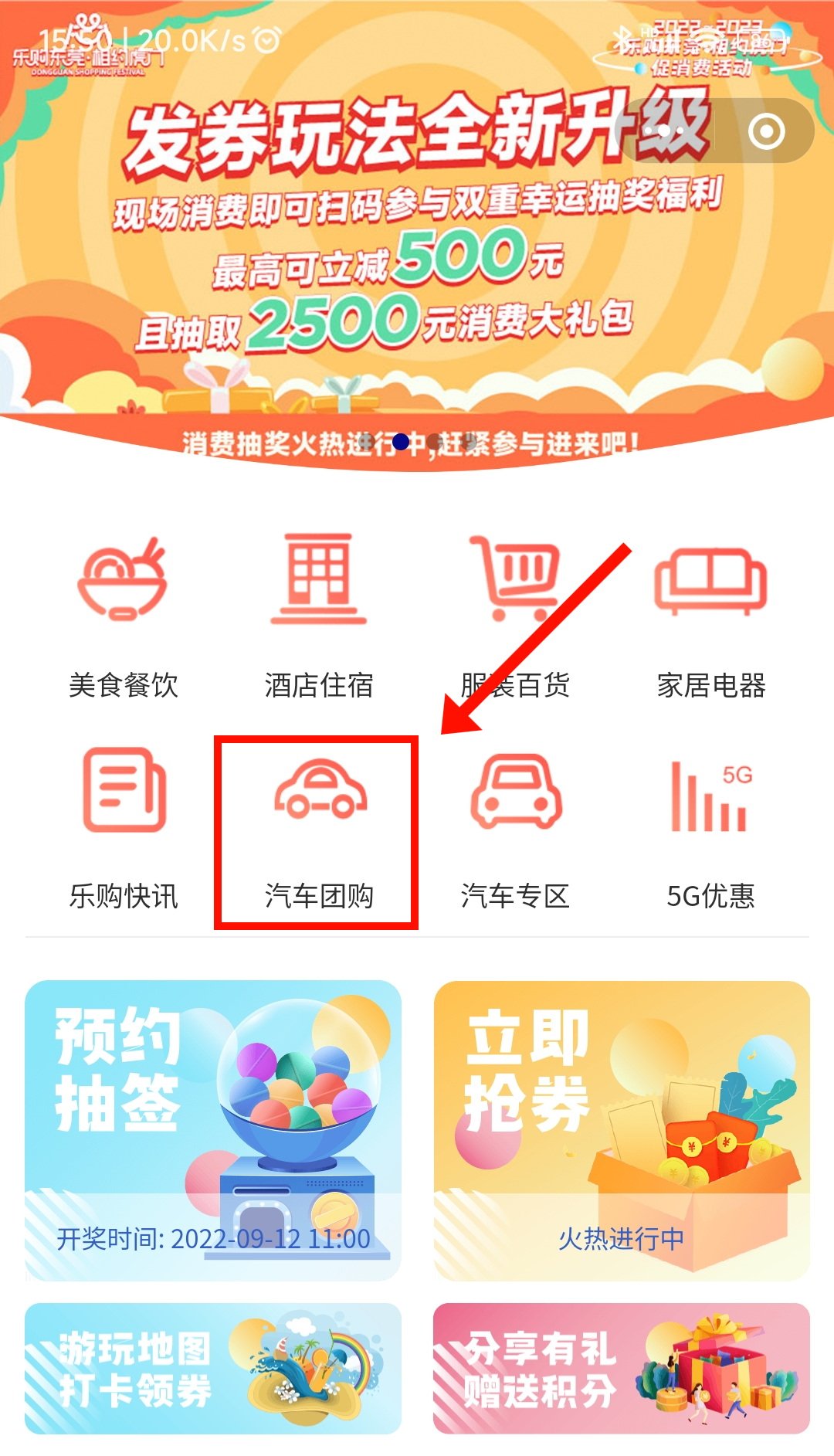Open the 游玩地图打卡领券 card
Screen dimensions: 834x1456
tap(213, 1368)
